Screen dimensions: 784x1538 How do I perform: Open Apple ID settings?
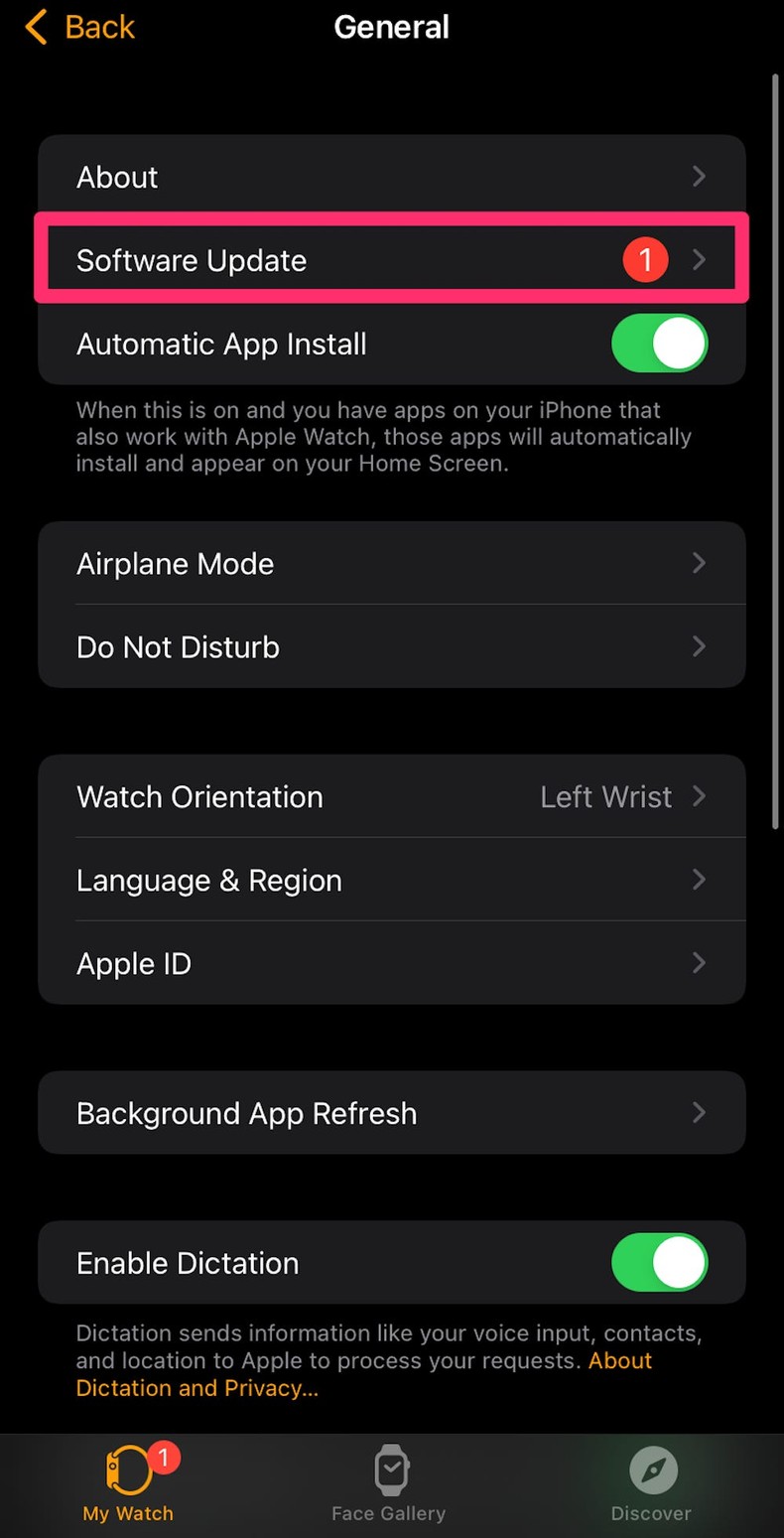pos(392,963)
